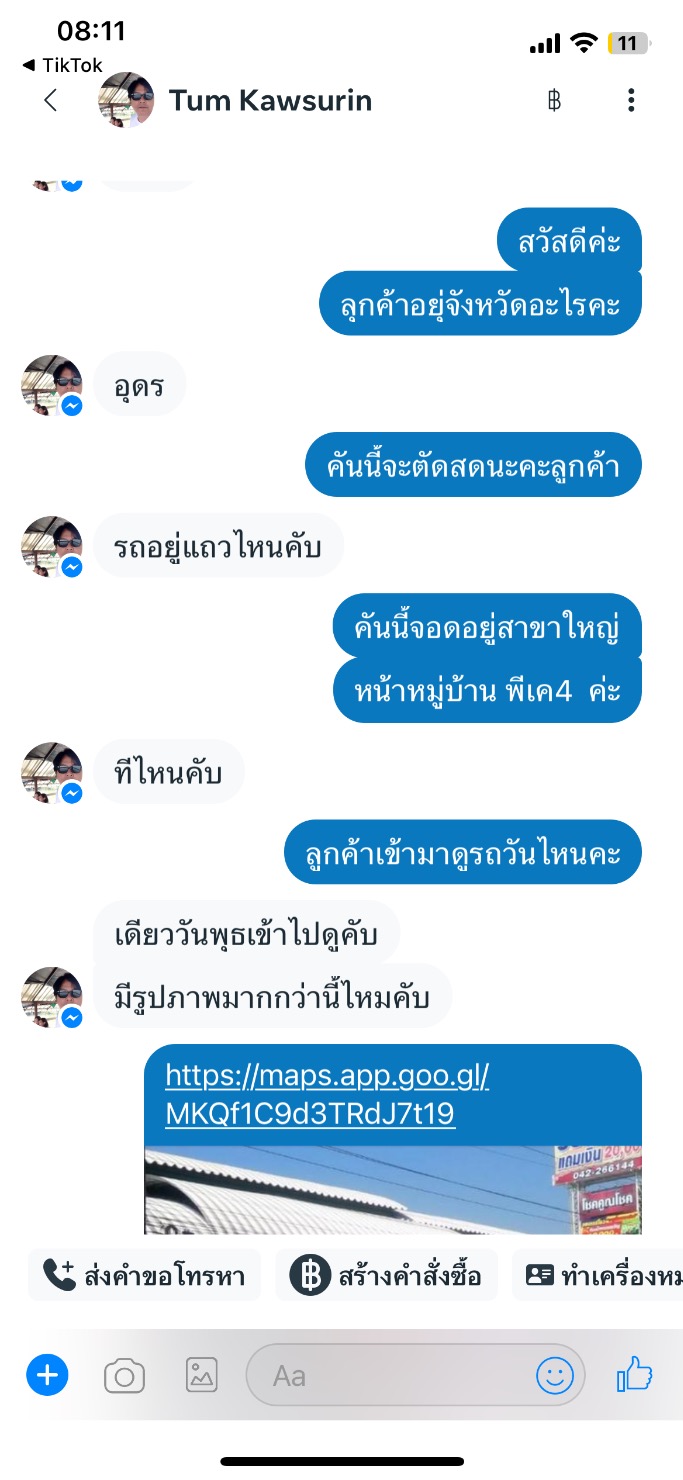The width and height of the screenshot is (683, 1480).
Task: Open the map location preview image
Action: tap(393, 1190)
